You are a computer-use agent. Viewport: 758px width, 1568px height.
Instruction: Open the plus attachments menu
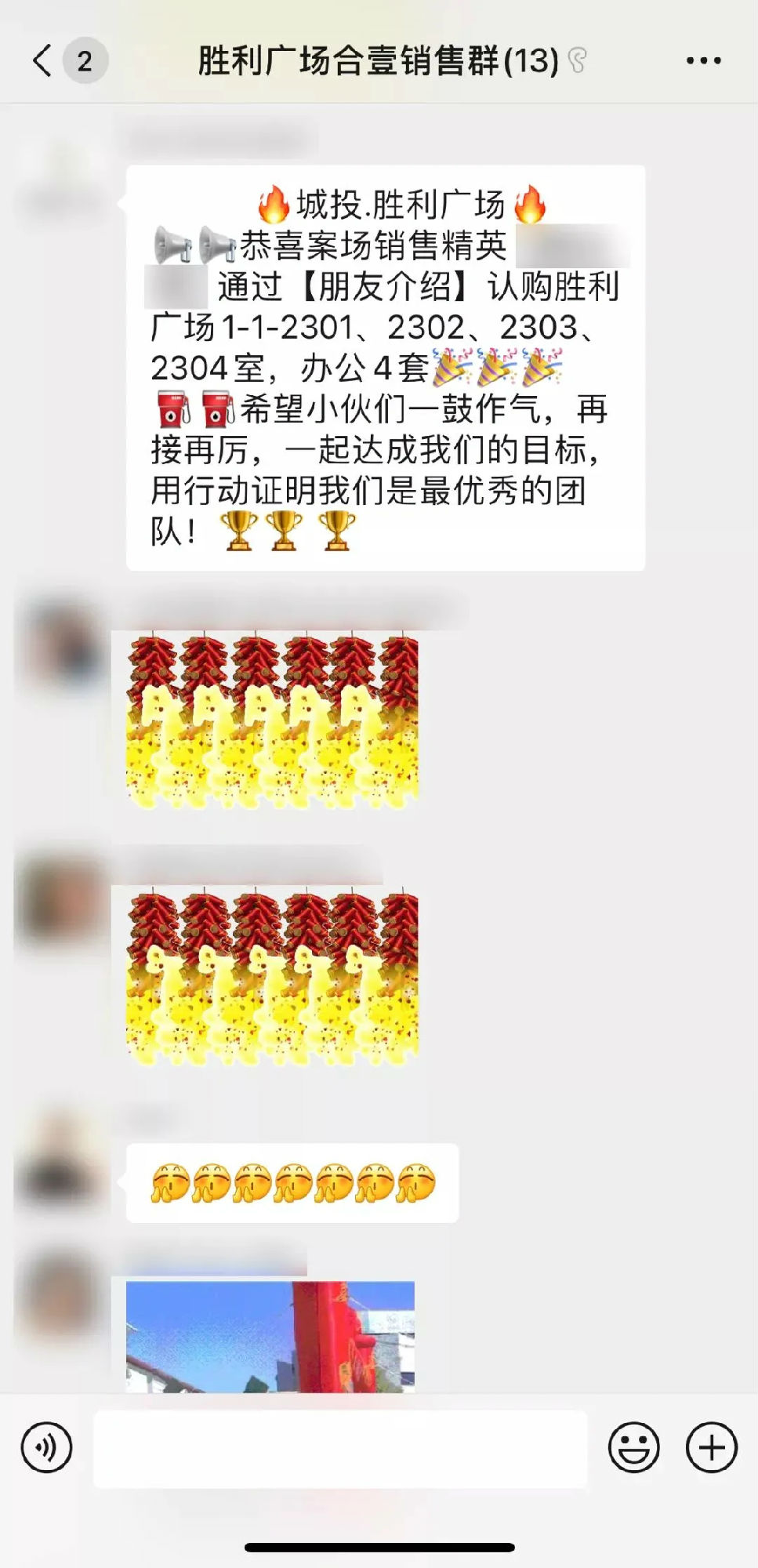(711, 1447)
